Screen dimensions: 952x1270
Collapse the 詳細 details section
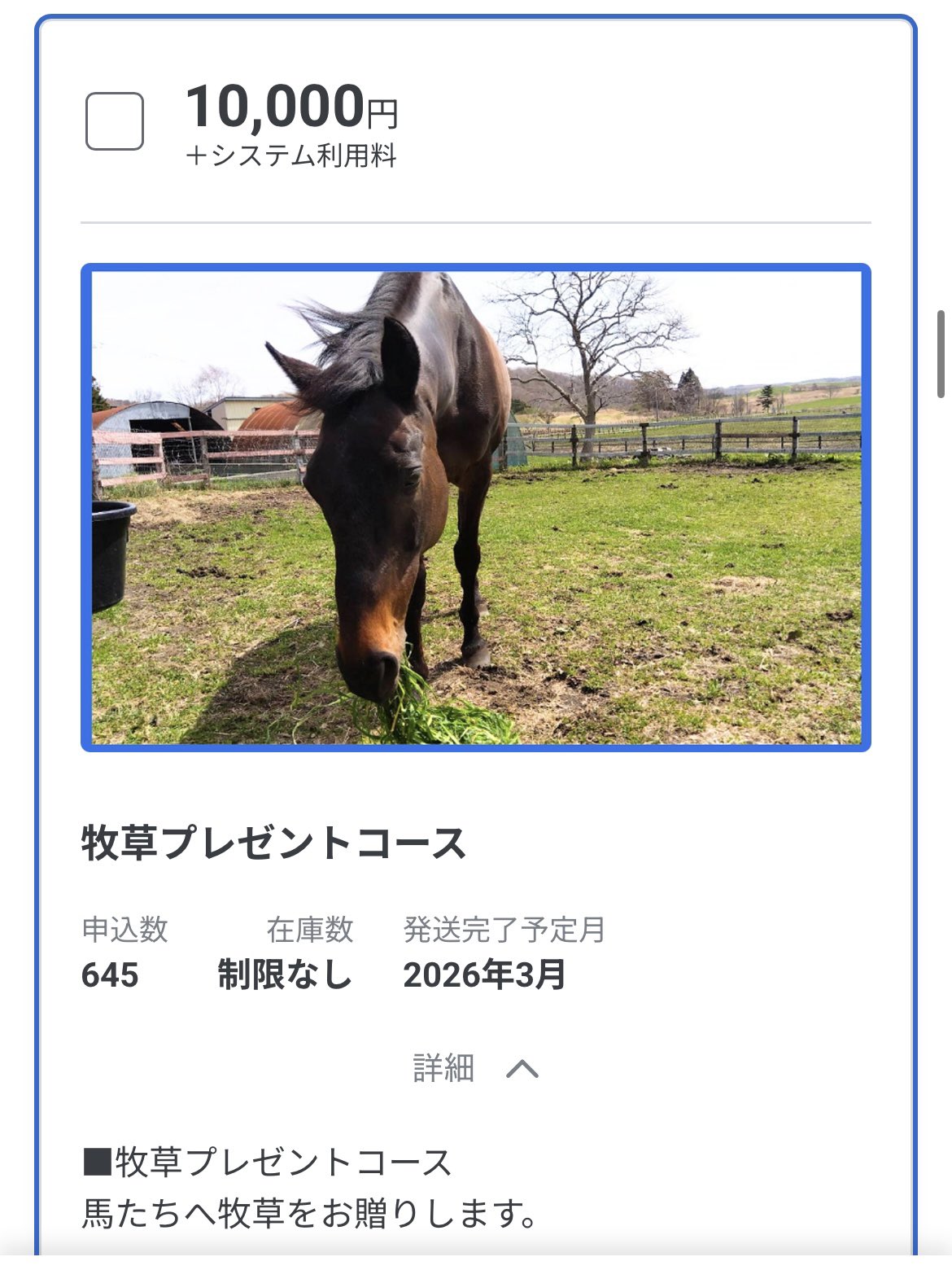[476, 1068]
